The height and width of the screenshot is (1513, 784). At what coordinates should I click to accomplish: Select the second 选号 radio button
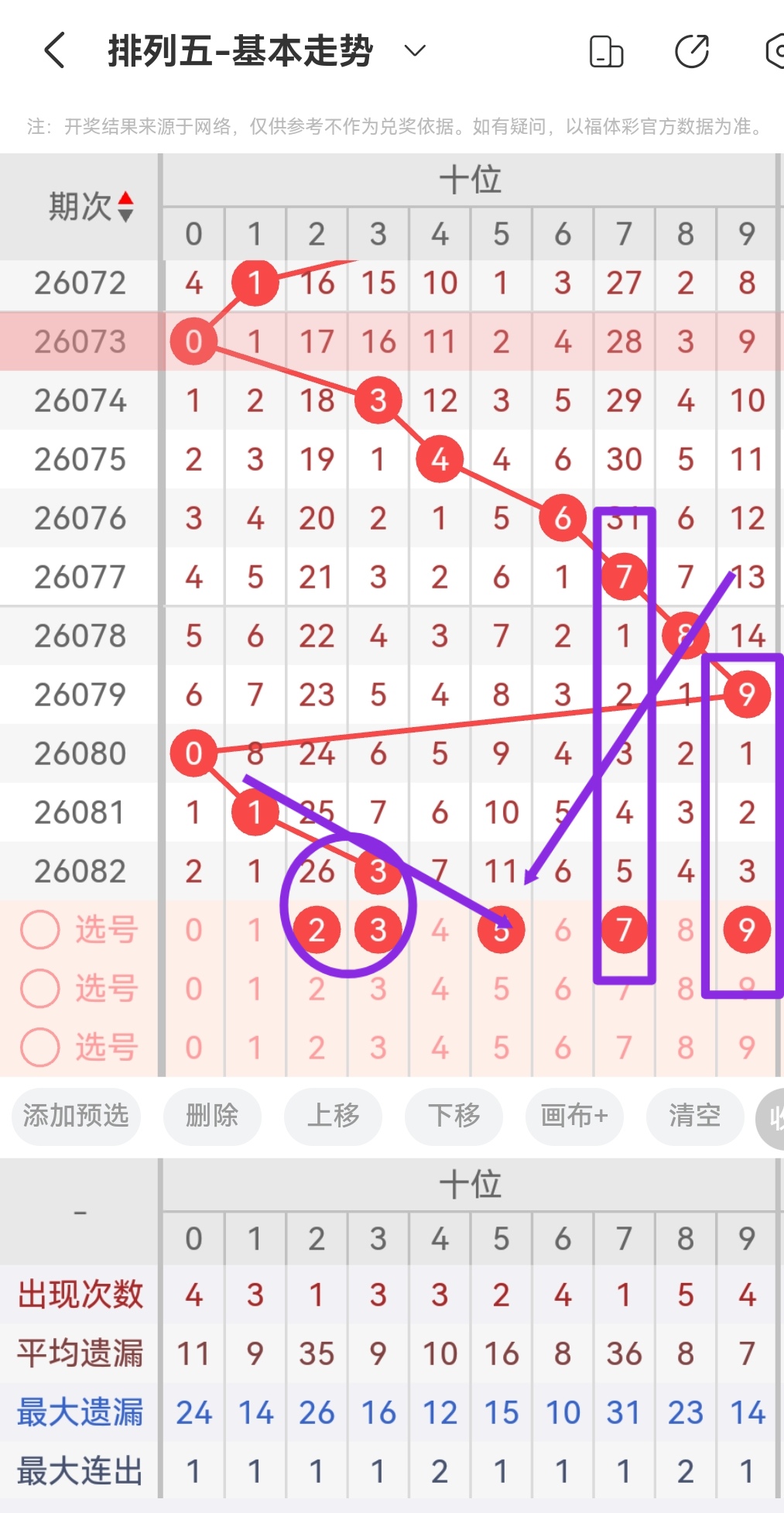[x=40, y=989]
